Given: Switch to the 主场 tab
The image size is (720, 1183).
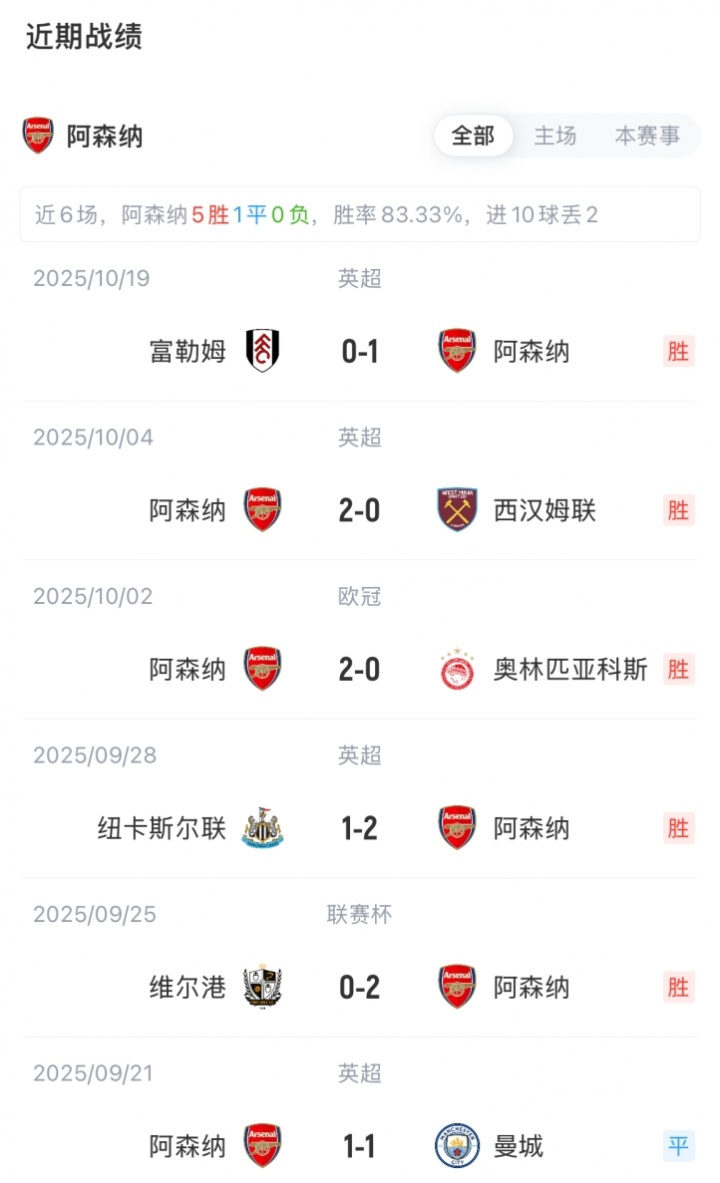Looking at the screenshot, I should 555,136.
